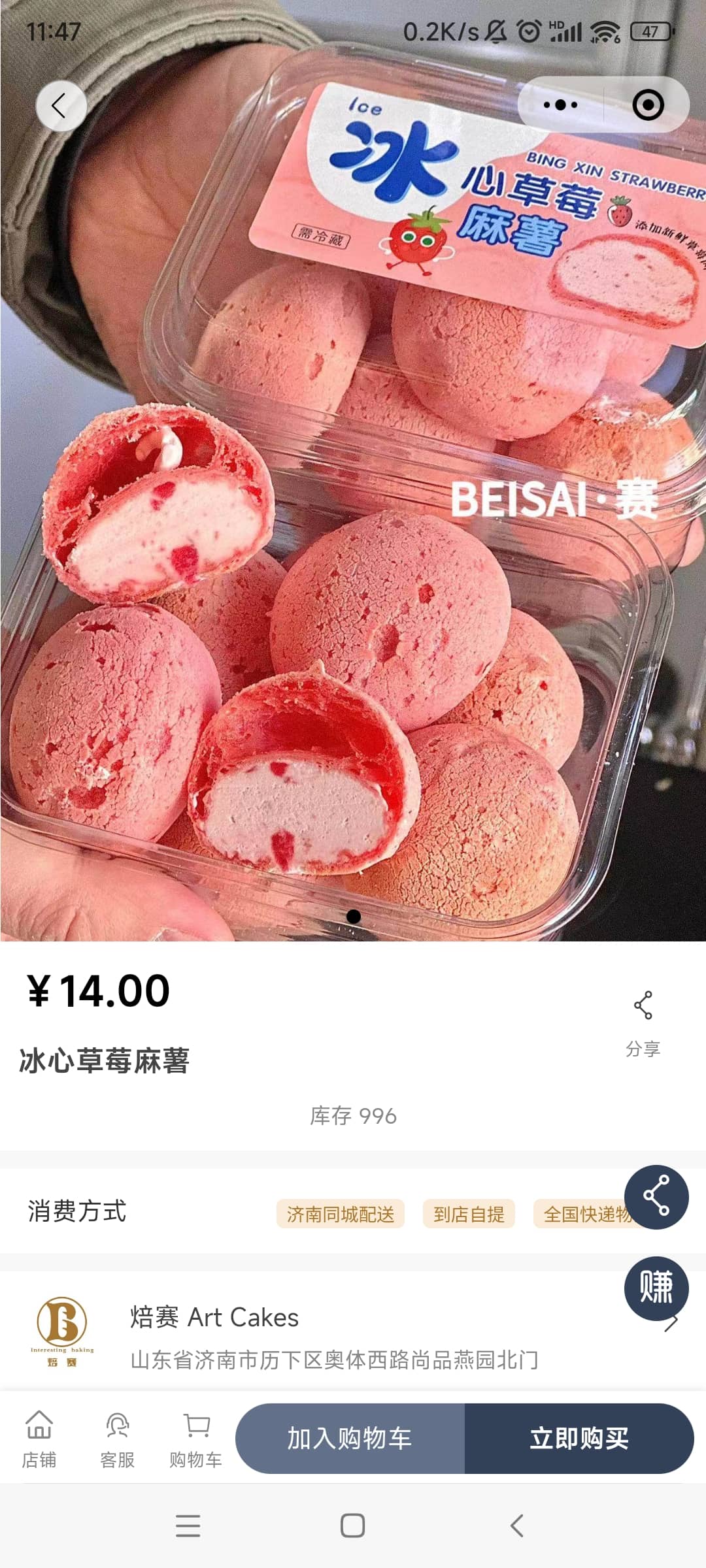Select the 到店自提 pickup chip
The height and width of the screenshot is (1568, 706).
469,1214
